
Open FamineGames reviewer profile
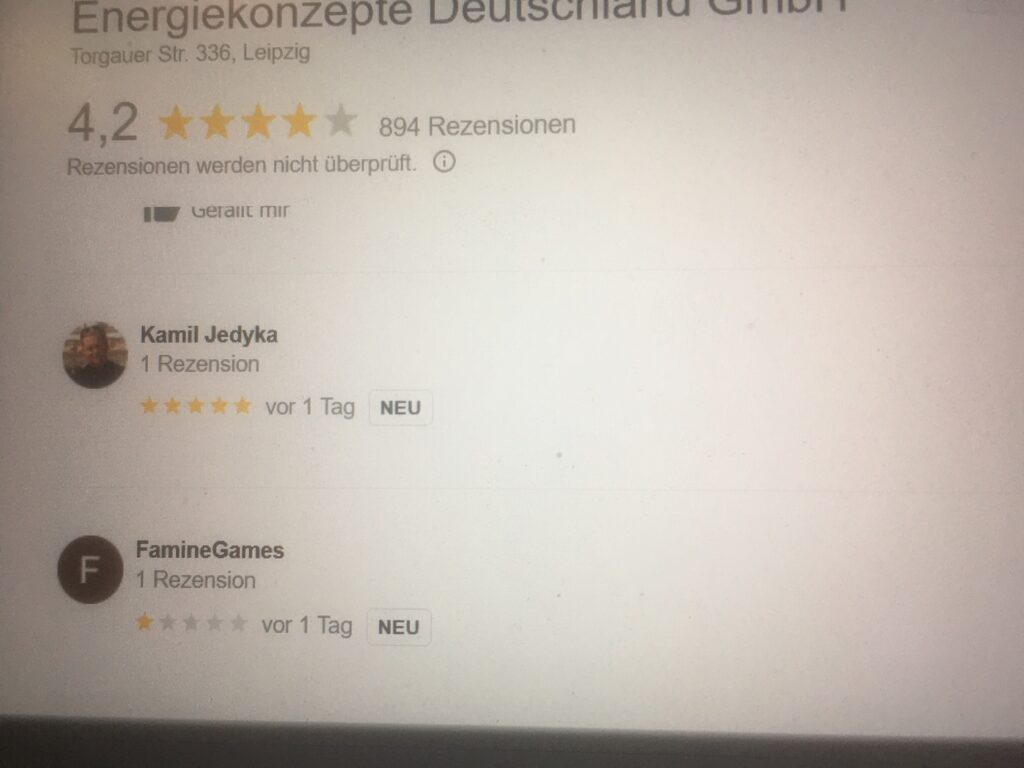coord(210,550)
